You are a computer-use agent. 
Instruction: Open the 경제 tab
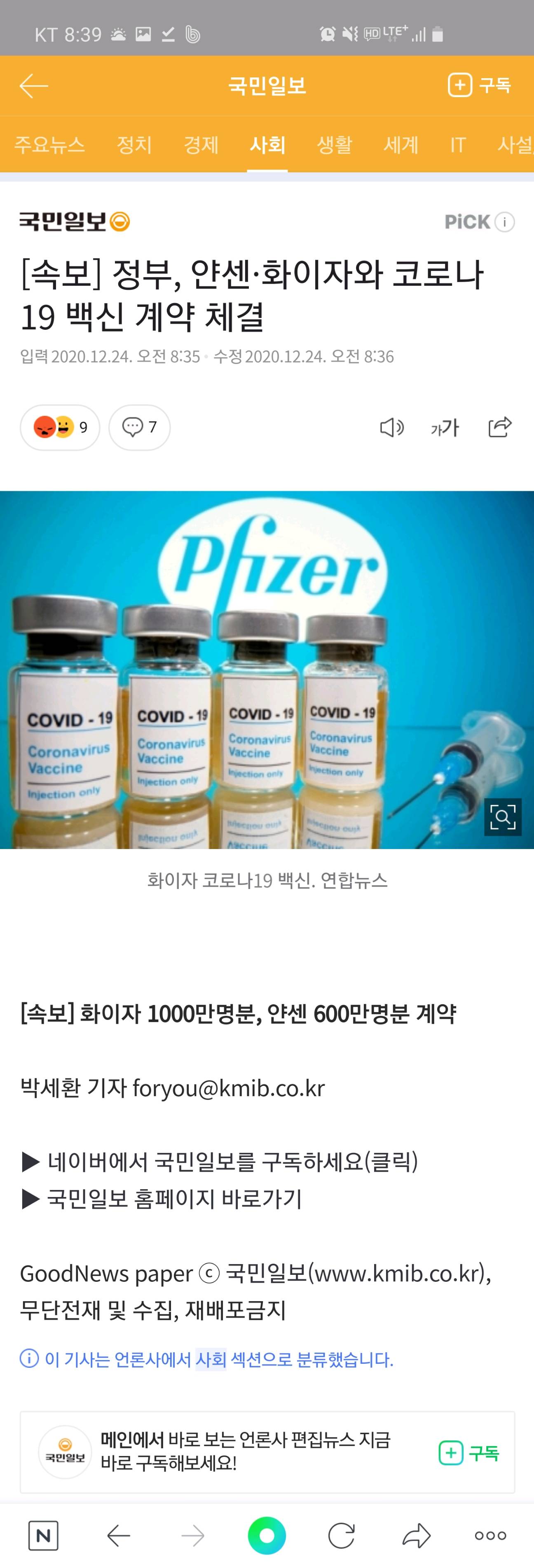[x=201, y=145]
